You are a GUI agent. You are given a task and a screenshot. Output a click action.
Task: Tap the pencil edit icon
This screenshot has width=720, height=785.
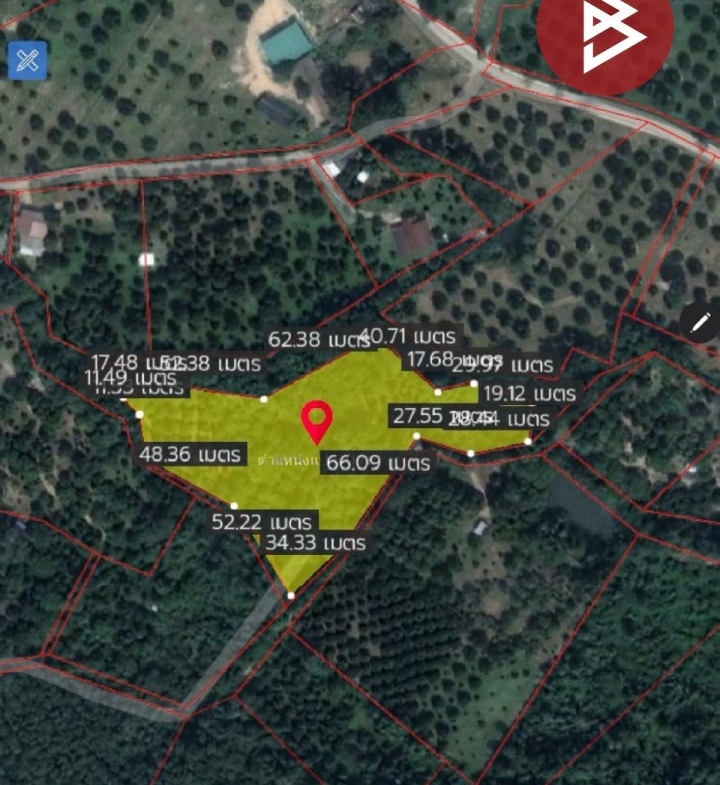point(701,322)
